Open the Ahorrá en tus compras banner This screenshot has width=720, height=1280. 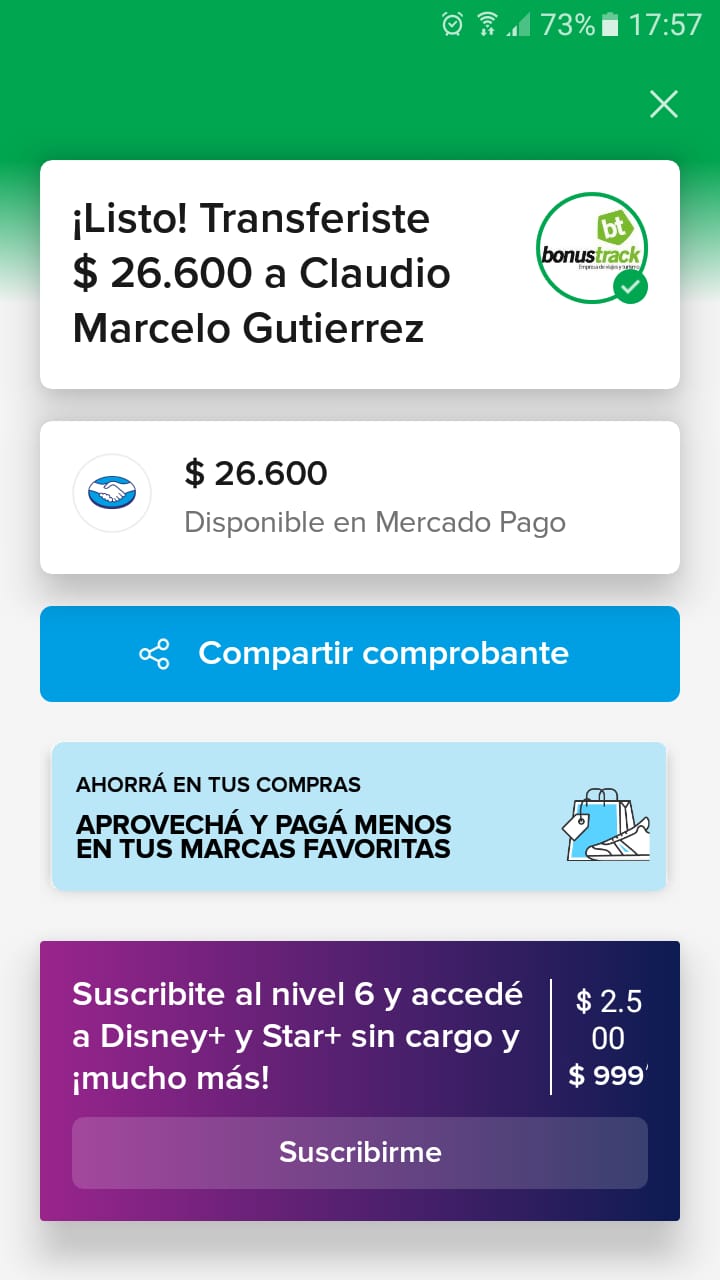point(359,816)
